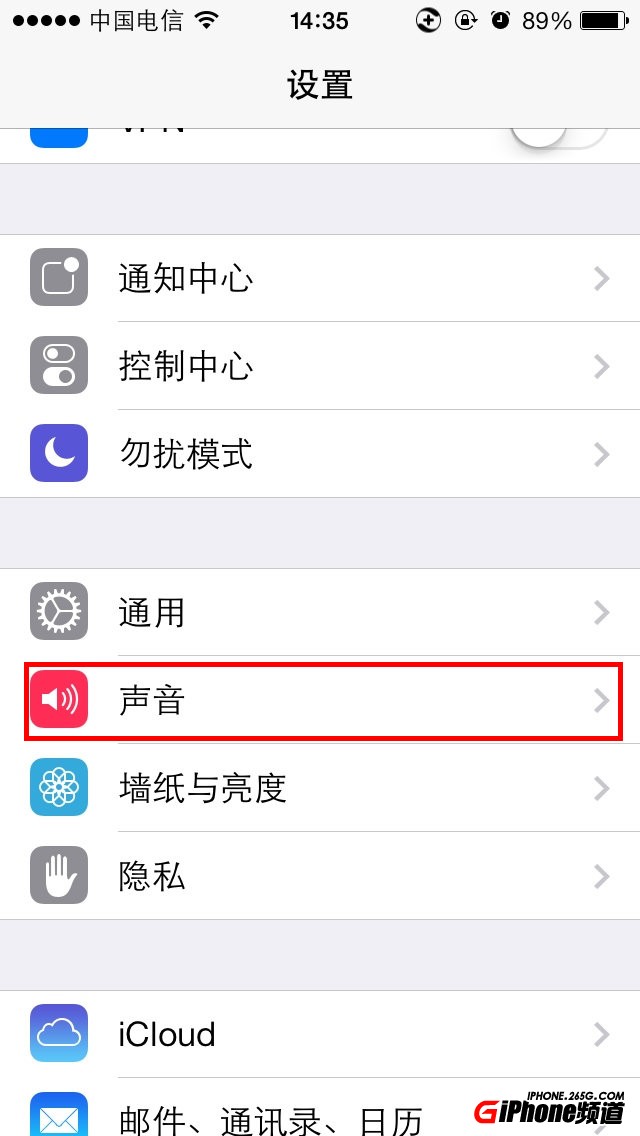Screen dimensions: 640x1136
Task: Open iCloud settings
Action: 320,1034
